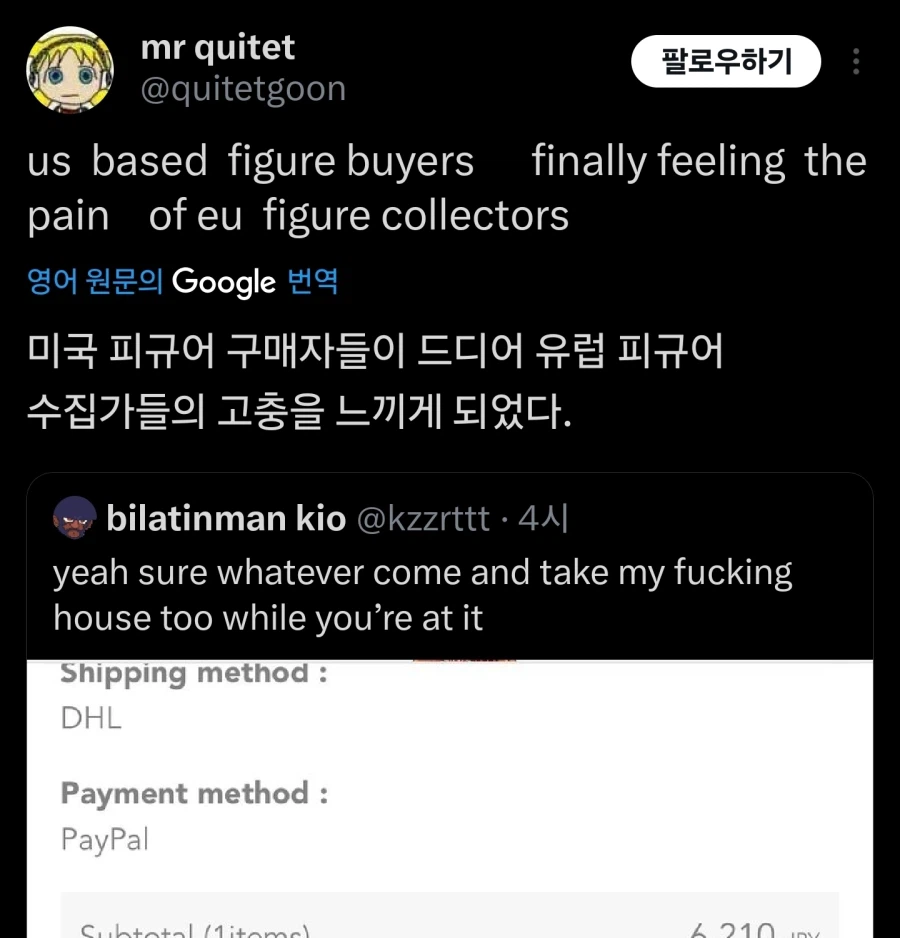The height and width of the screenshot is (938, 900).
Task: Expand the quoted tweet from bilatinman kio
Action: pos(420,595)
